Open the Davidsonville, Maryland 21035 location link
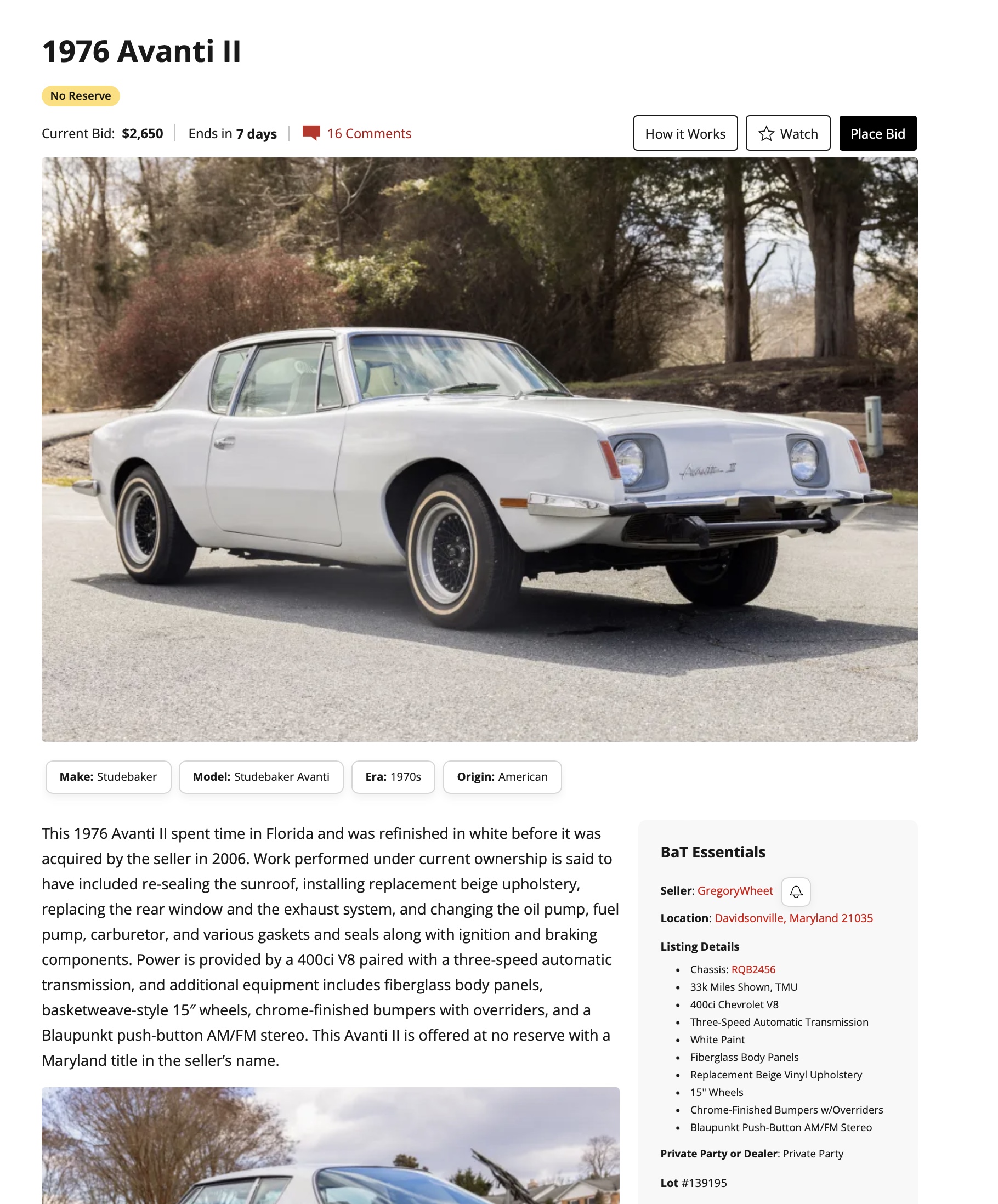998x1204 pixels. click(793, 918)
